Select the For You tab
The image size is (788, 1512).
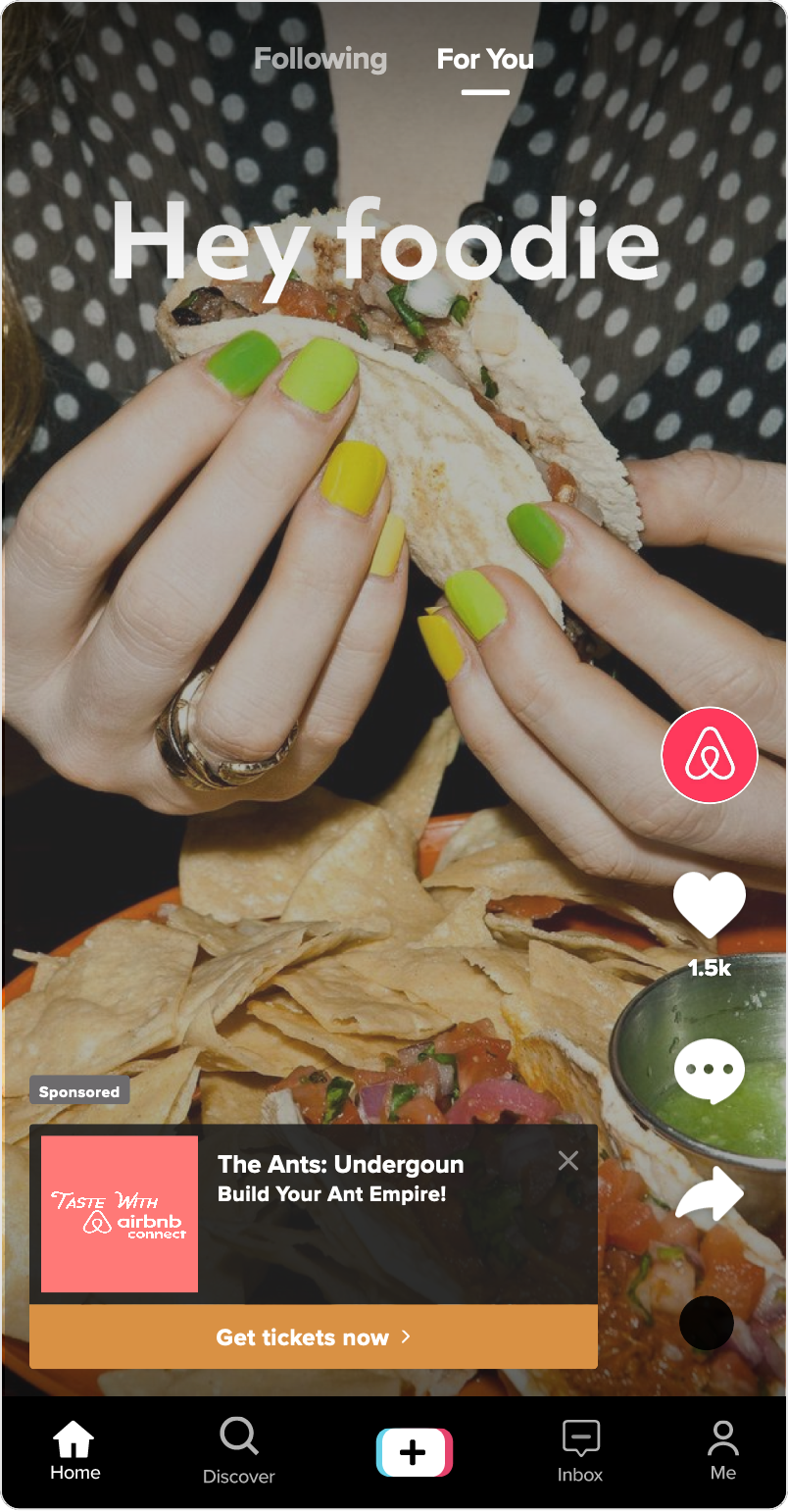485,60
